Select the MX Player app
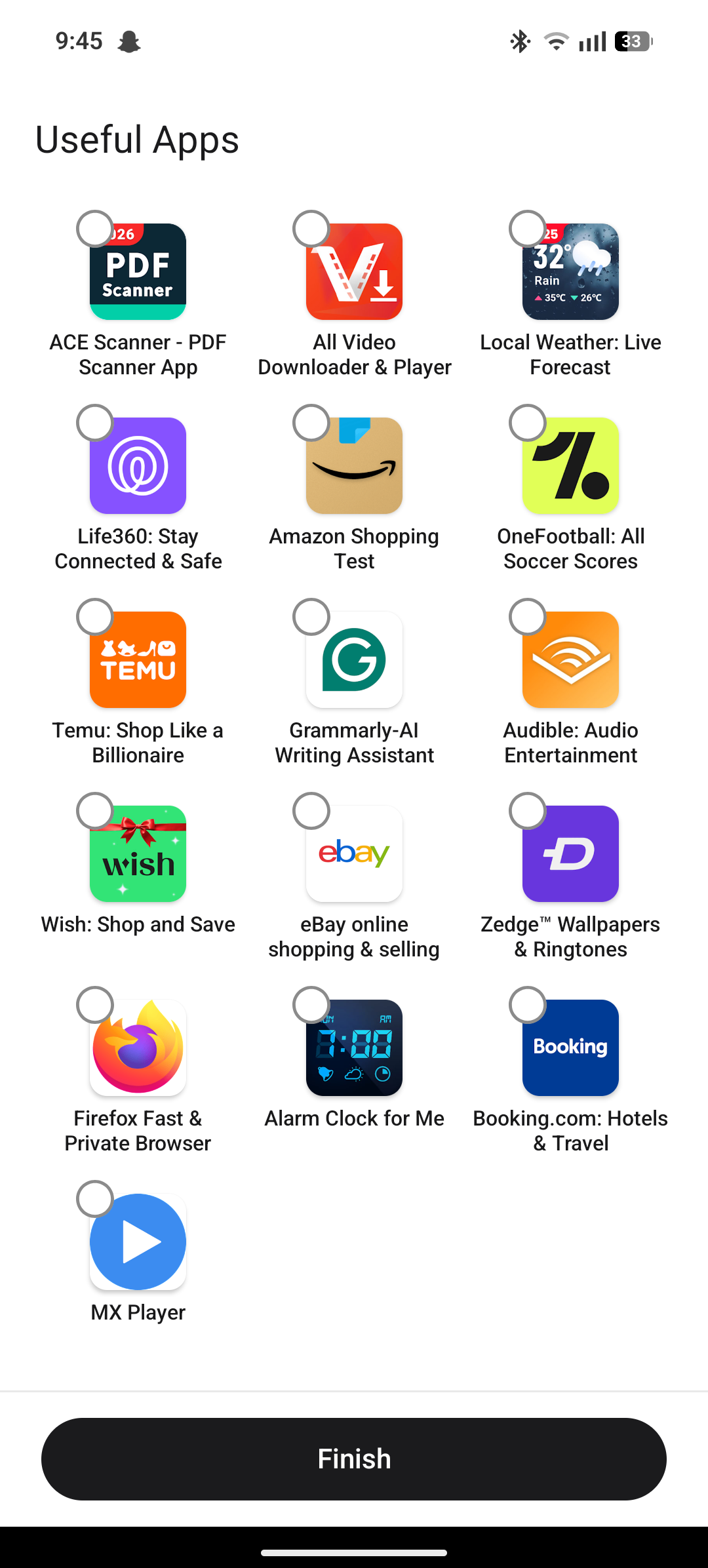Viewport: 708px width, 1568px height. [x=95, y=1199]
